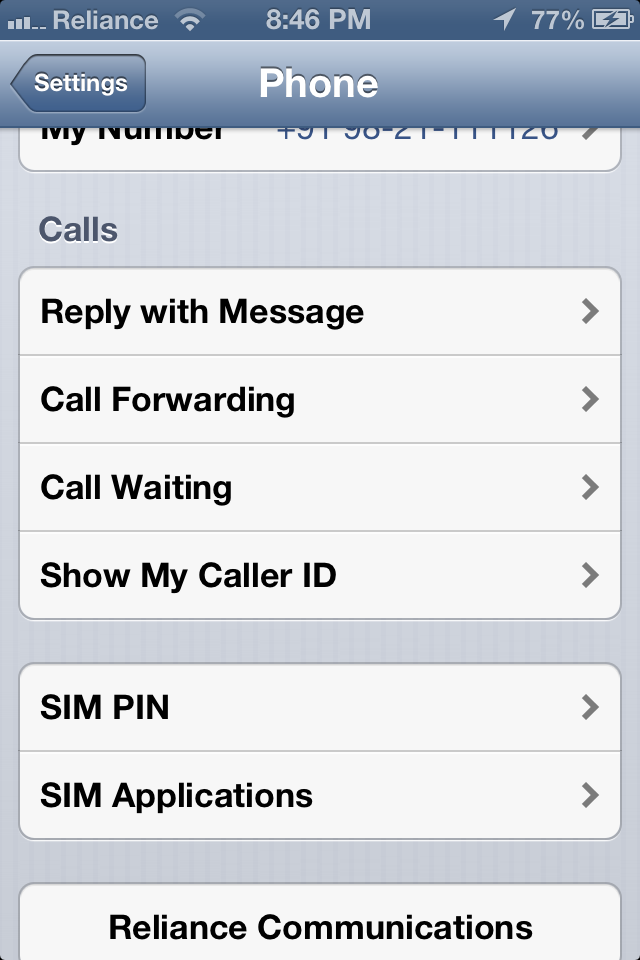Open Call Waiting settings
The height and width of the screenshot is (960, 640).
click(320, 488)
